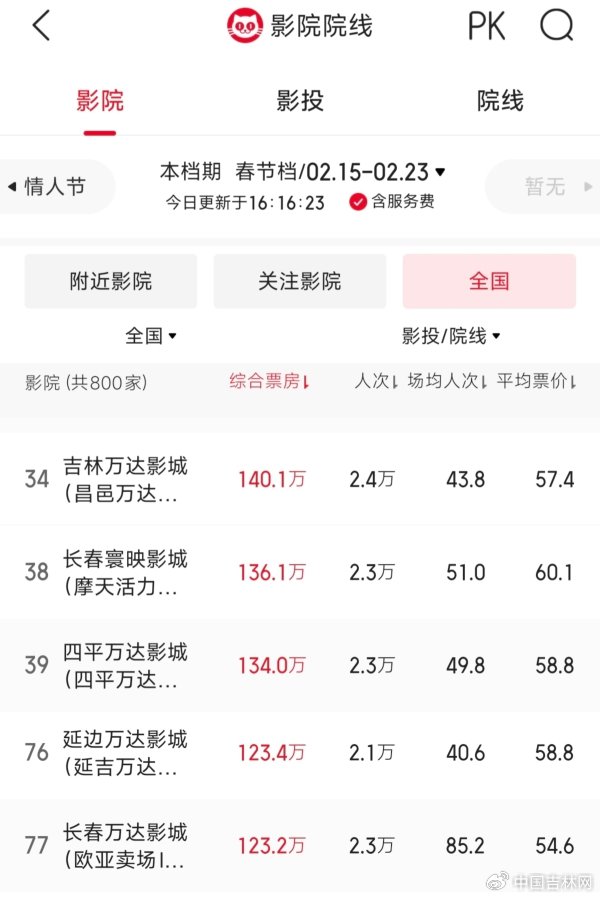
Task: Select the 情人节 previous period
Action: coord(55,186)
